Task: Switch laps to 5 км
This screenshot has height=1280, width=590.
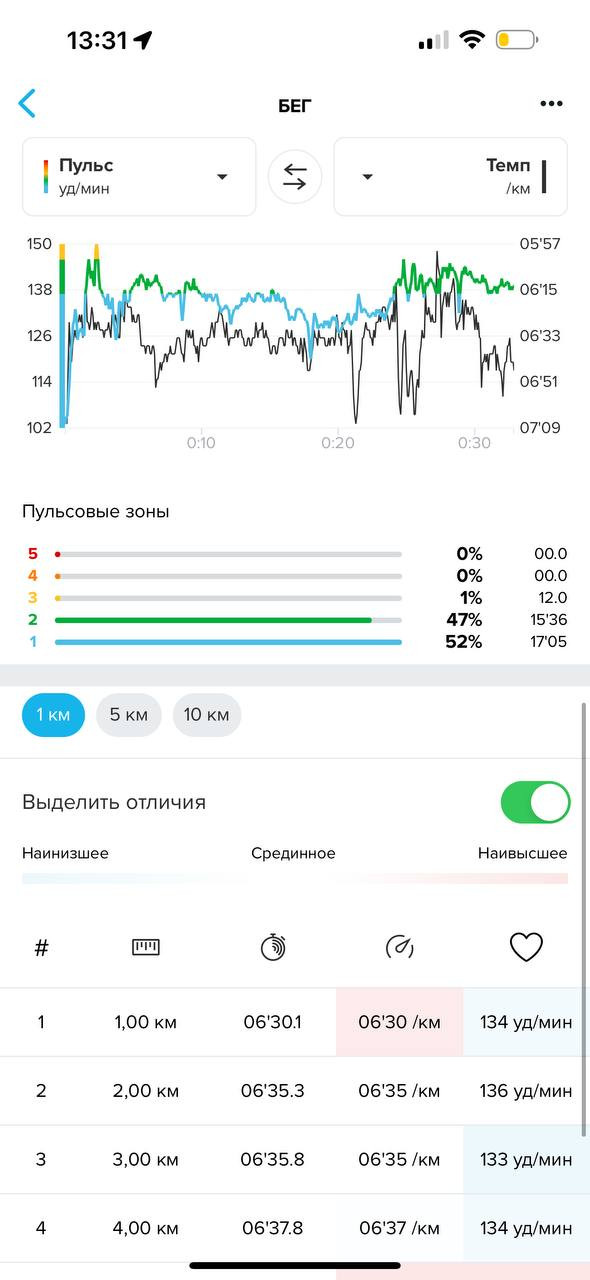Action: pyautogui.click(x=129, y=715)
